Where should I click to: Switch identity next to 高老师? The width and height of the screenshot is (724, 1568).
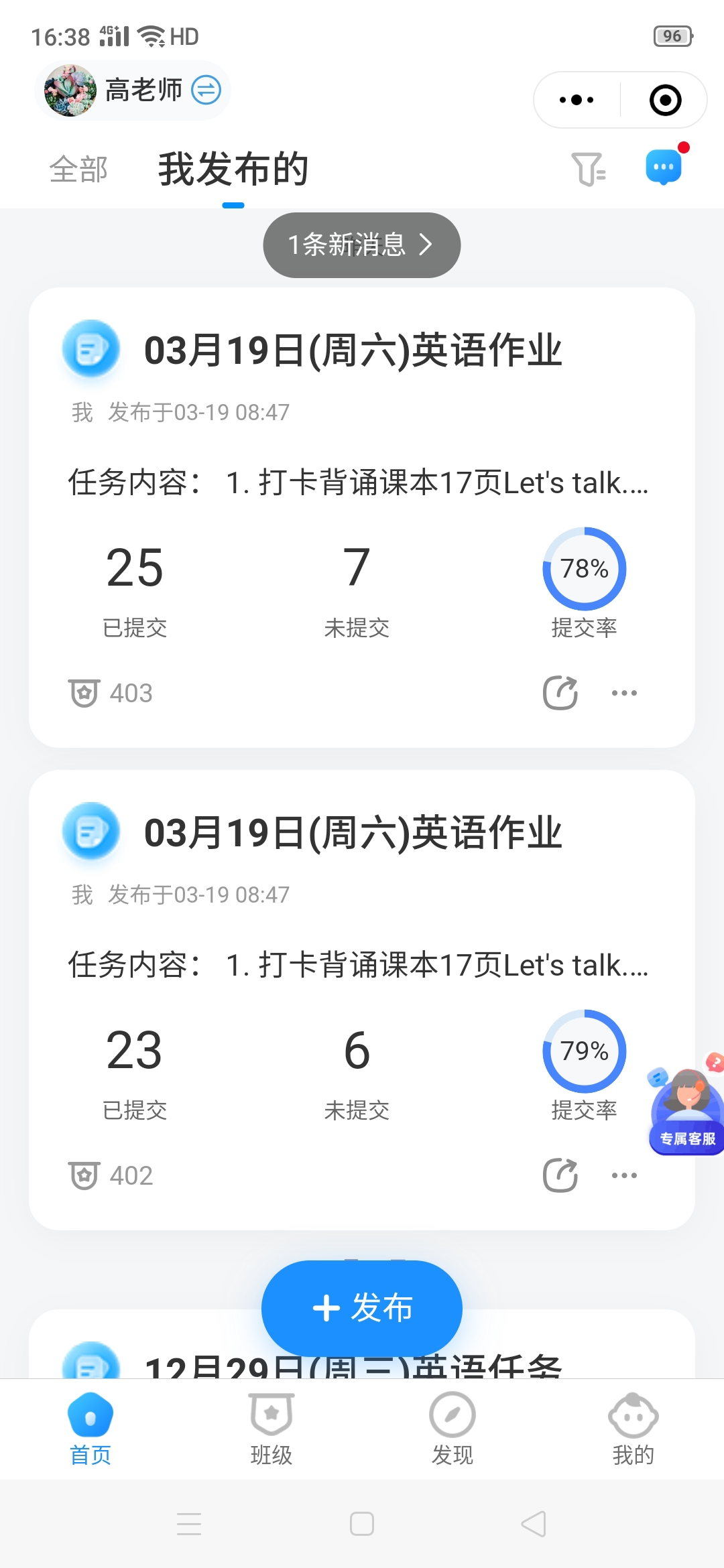pos(206,90)
